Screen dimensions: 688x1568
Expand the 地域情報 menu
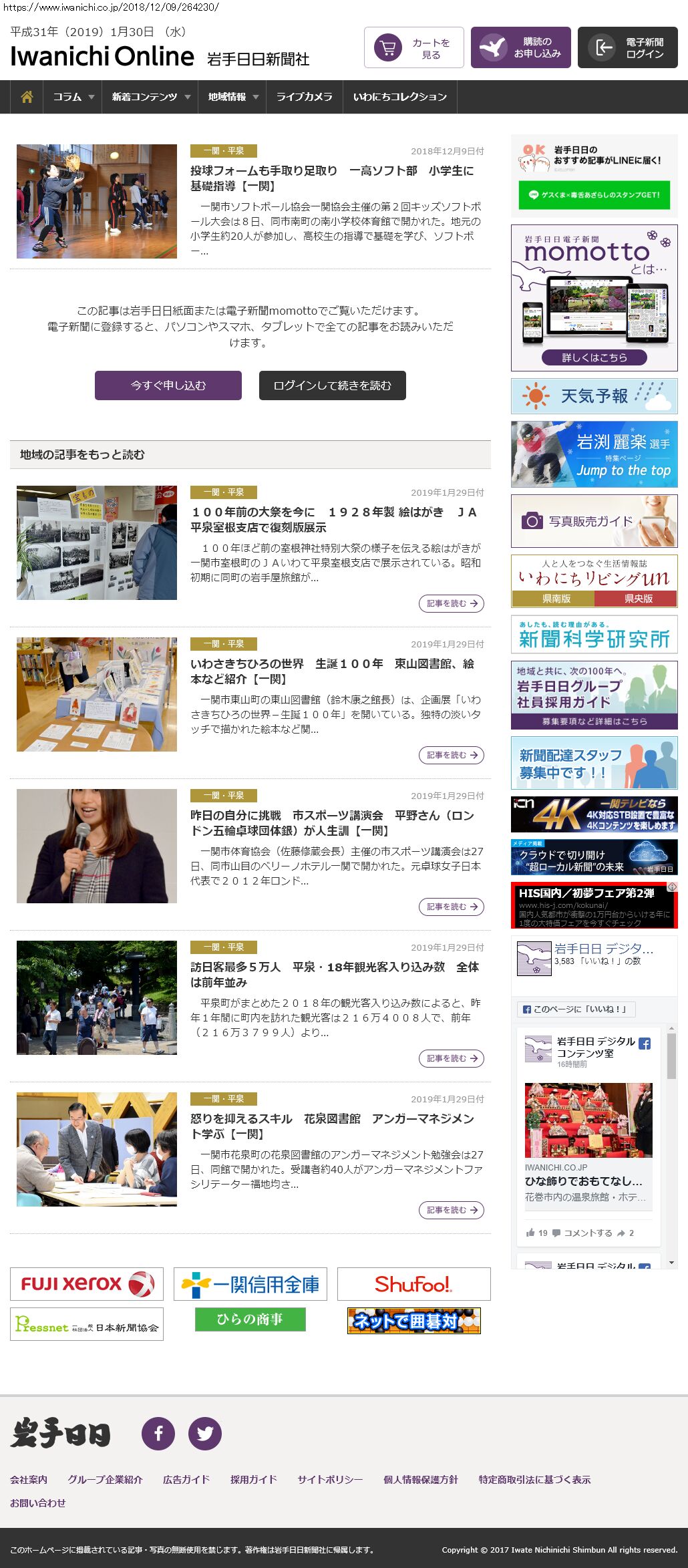(232, 97)
